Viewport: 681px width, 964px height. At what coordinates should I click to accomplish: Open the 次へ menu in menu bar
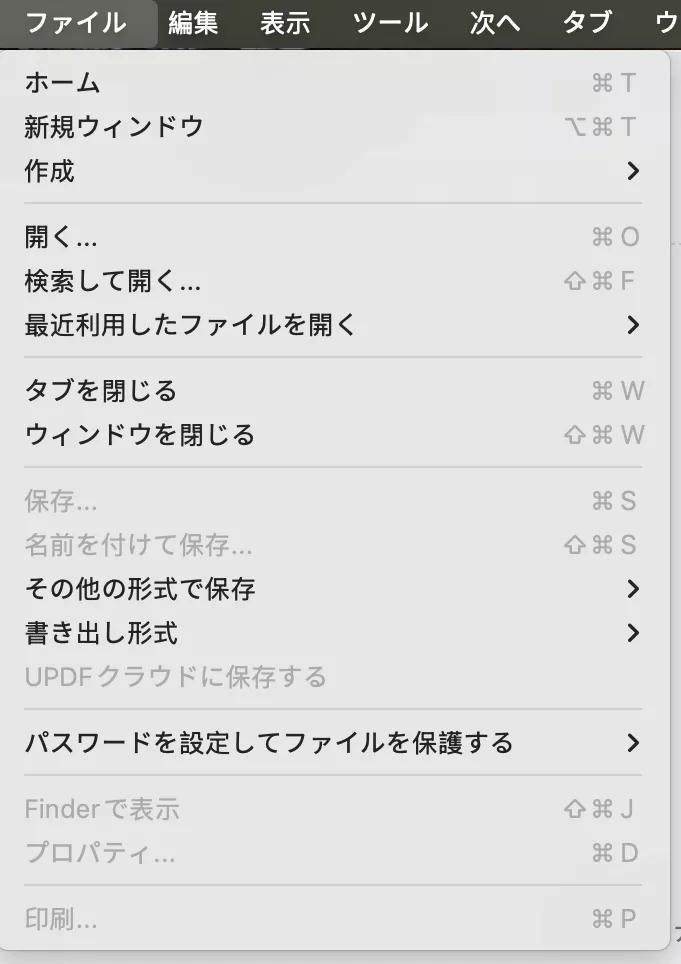pos(495,23)
